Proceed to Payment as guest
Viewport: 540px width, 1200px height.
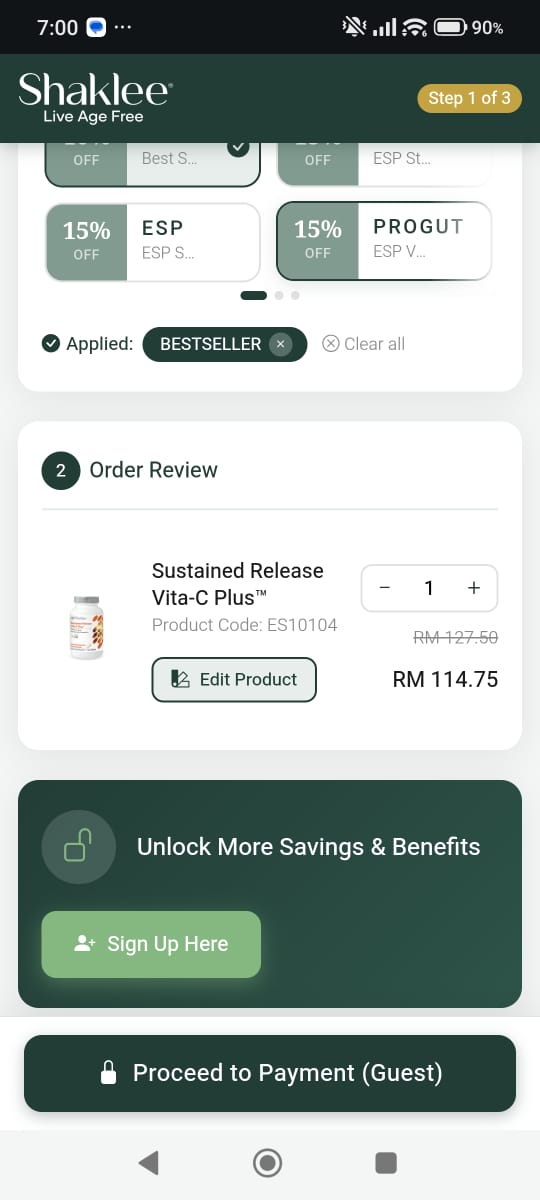270,1073
